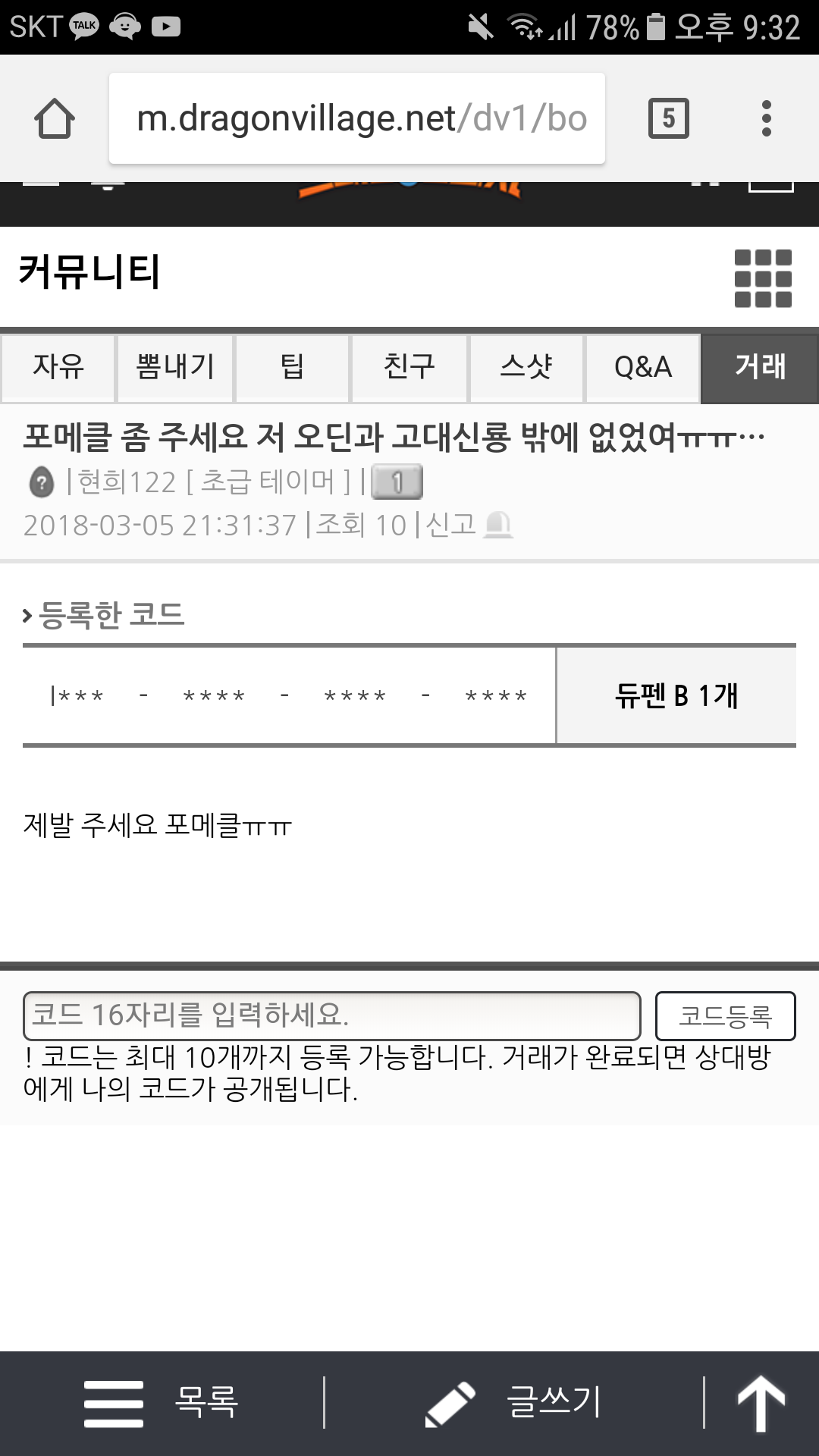
Task: Jump to top with the up arrow
Action: [x=761, y=1403]
